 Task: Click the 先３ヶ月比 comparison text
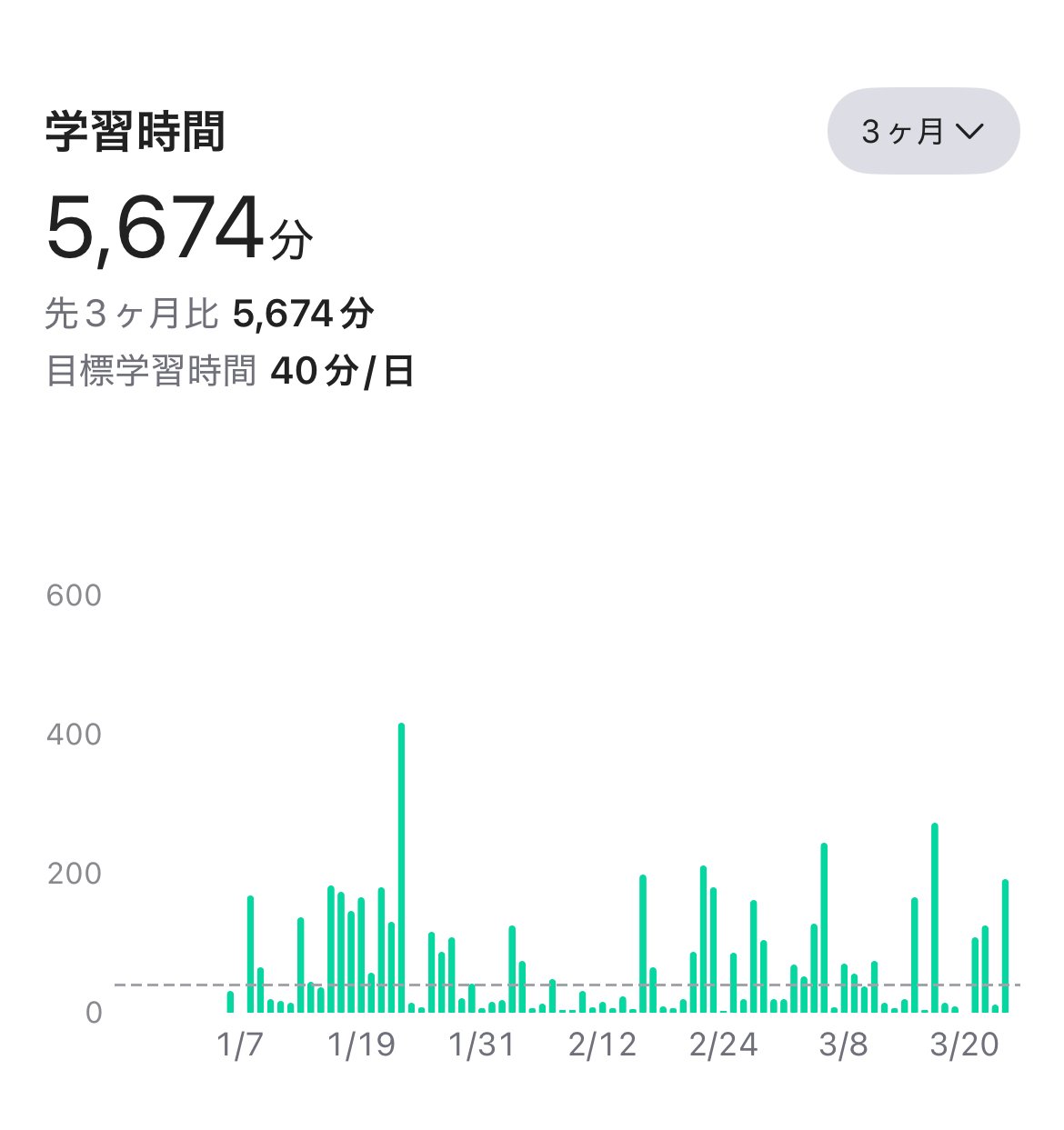209,312
